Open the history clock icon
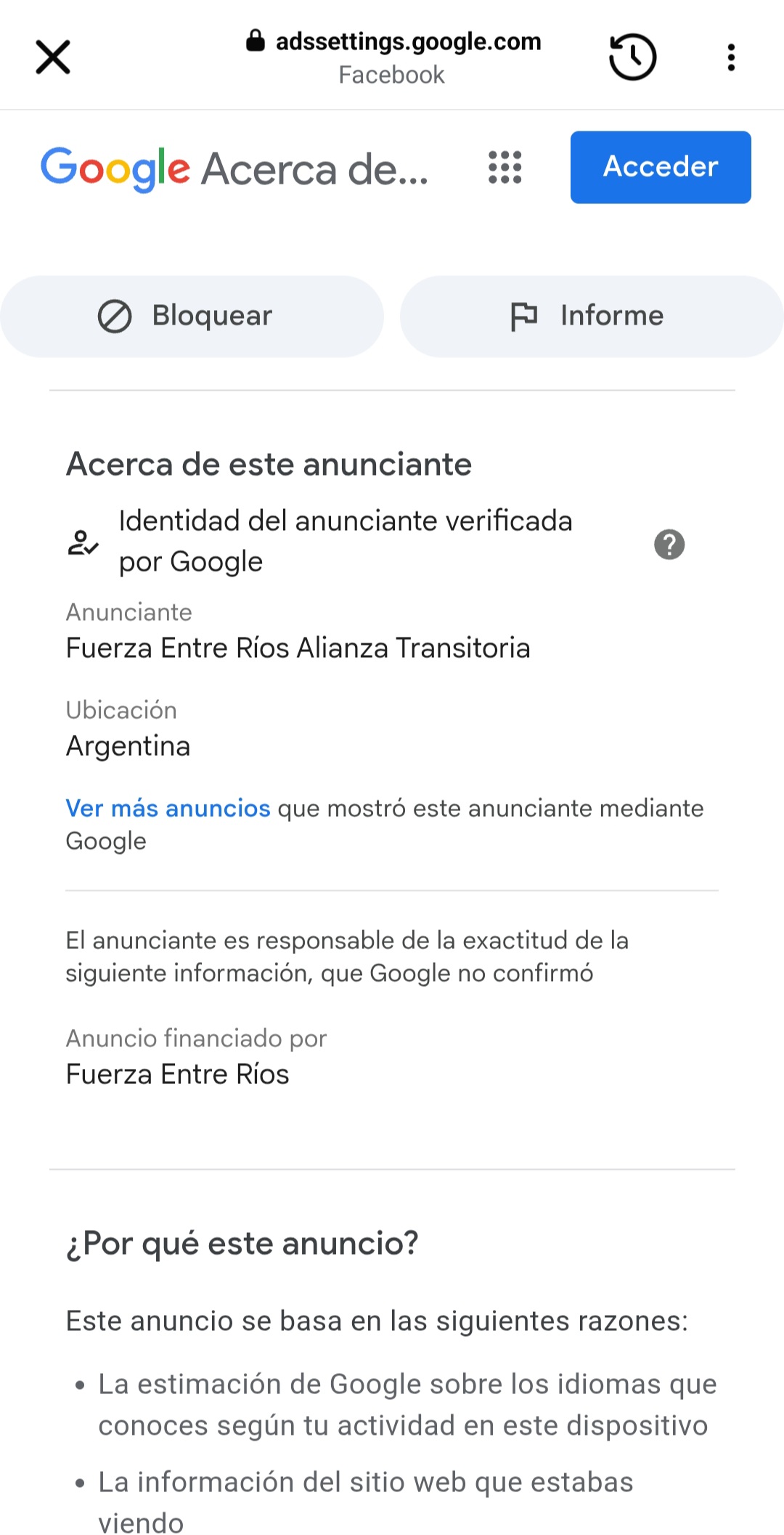 tap(632, 57)
